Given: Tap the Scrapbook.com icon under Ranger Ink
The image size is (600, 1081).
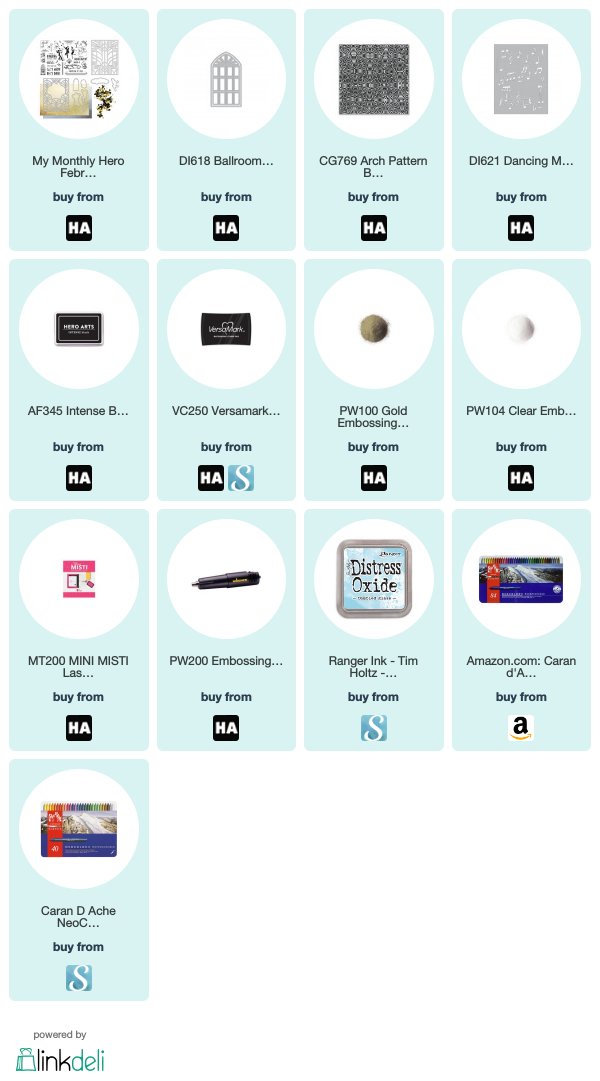Looking at the screenshot, I should 374,728.
